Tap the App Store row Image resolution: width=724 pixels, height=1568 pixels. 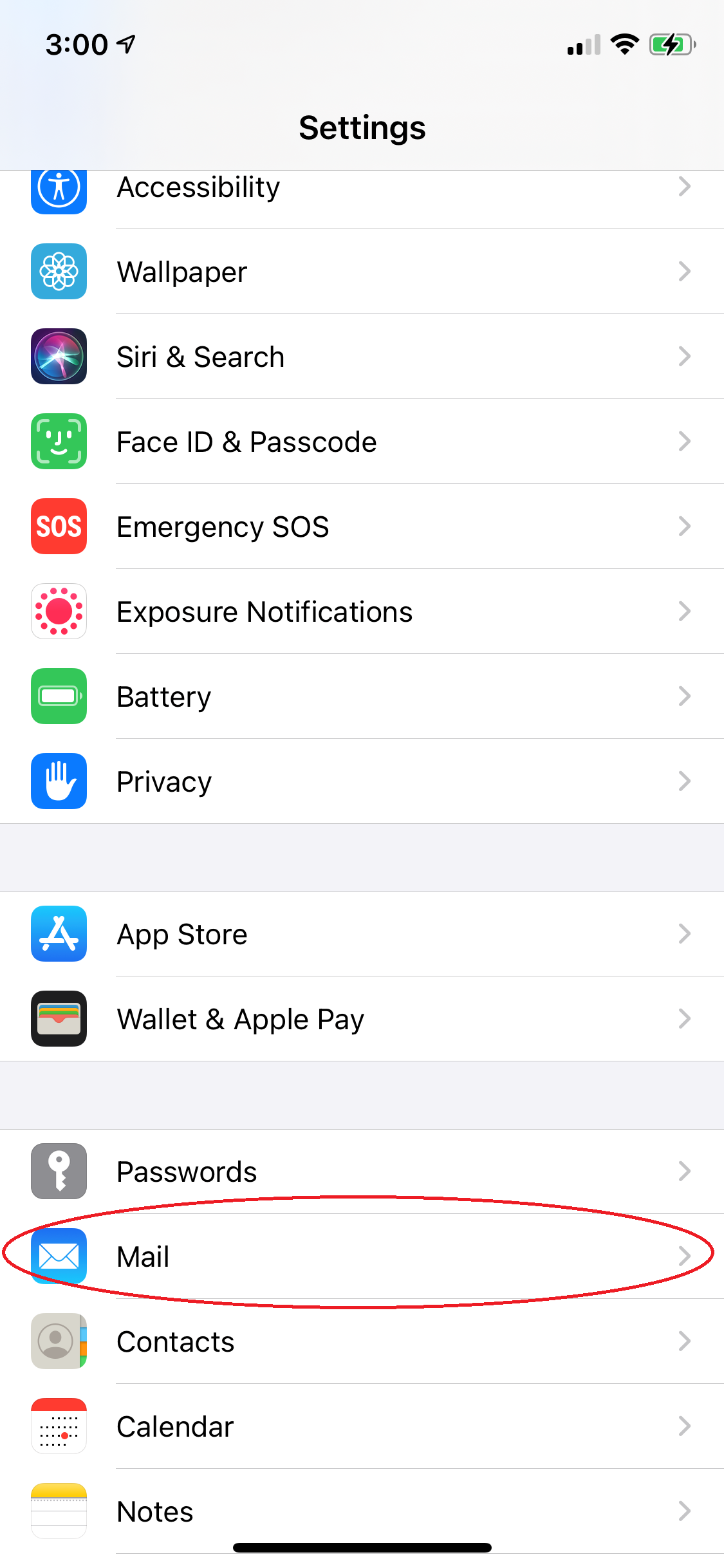tap(362, 934)
